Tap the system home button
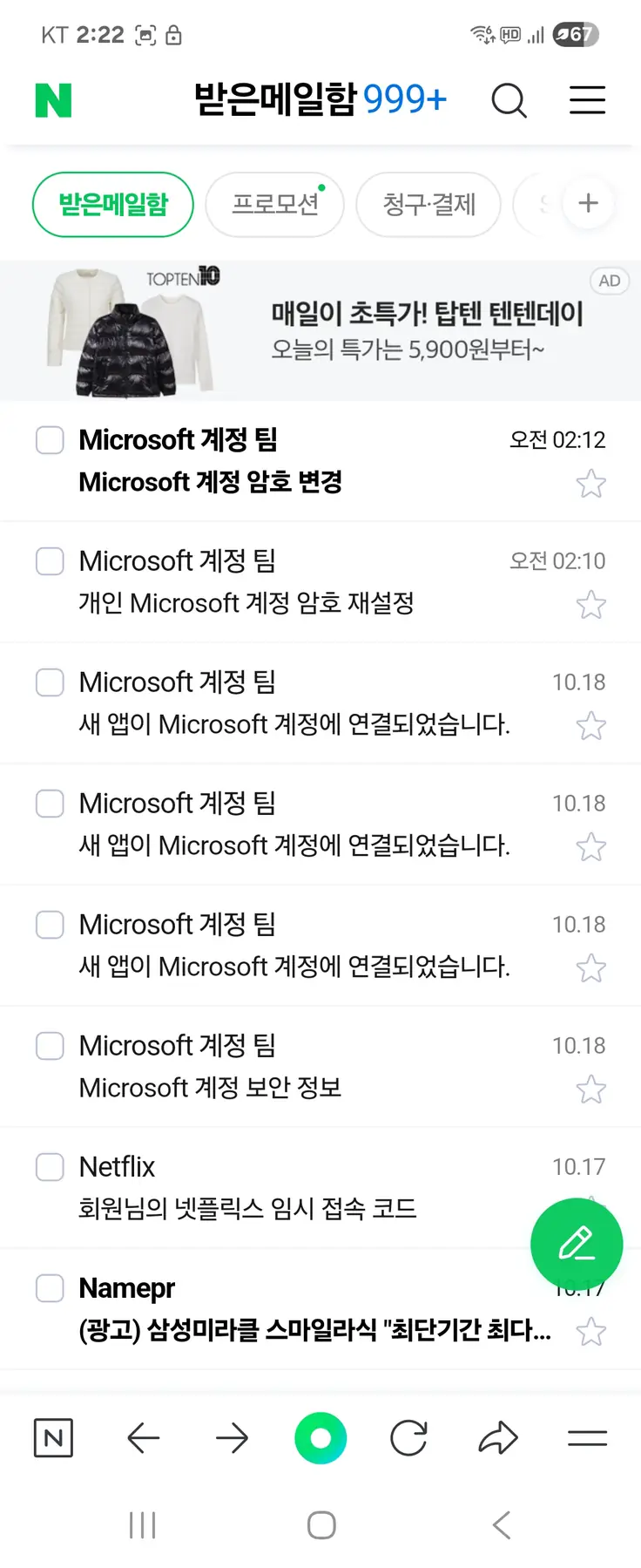 (x=321, y=1524)
